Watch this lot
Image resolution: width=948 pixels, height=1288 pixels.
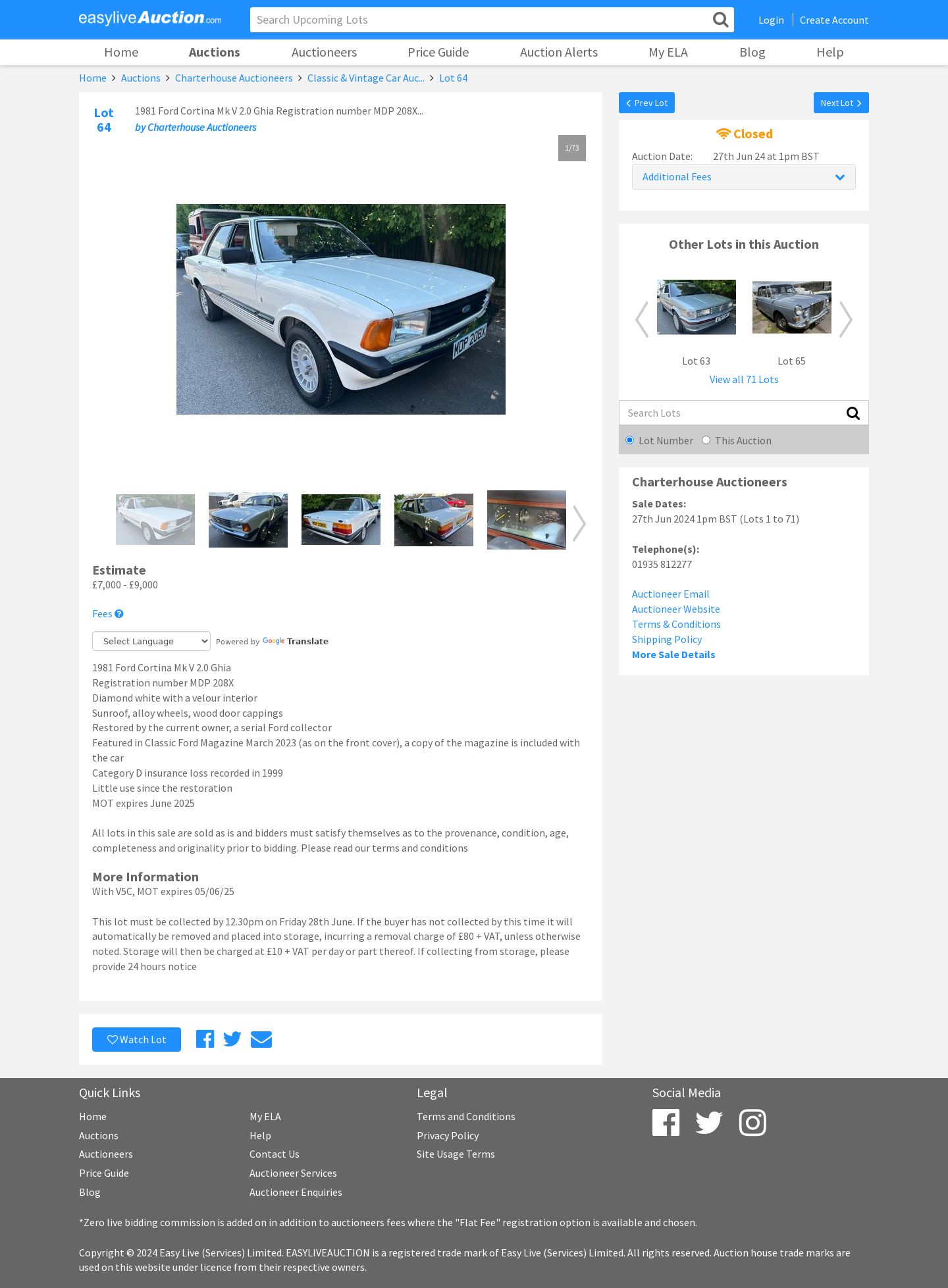point(136,1039)
